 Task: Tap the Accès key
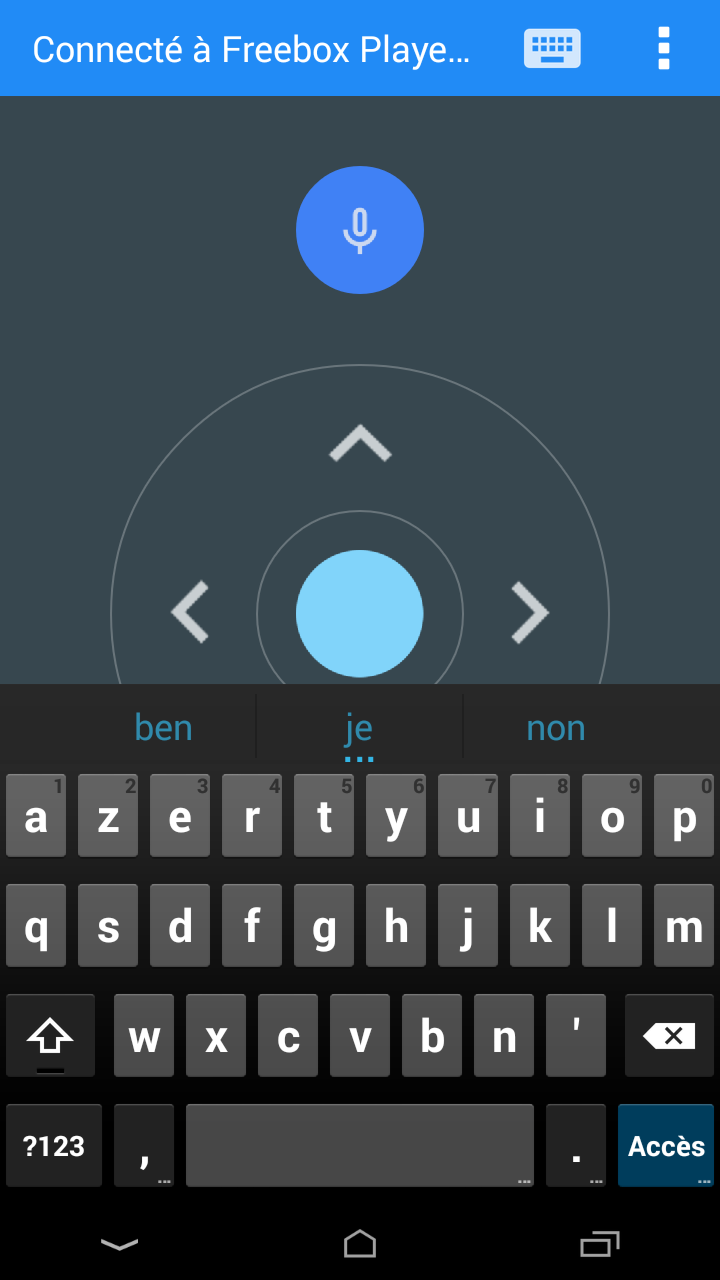(x=666, y=1146)
